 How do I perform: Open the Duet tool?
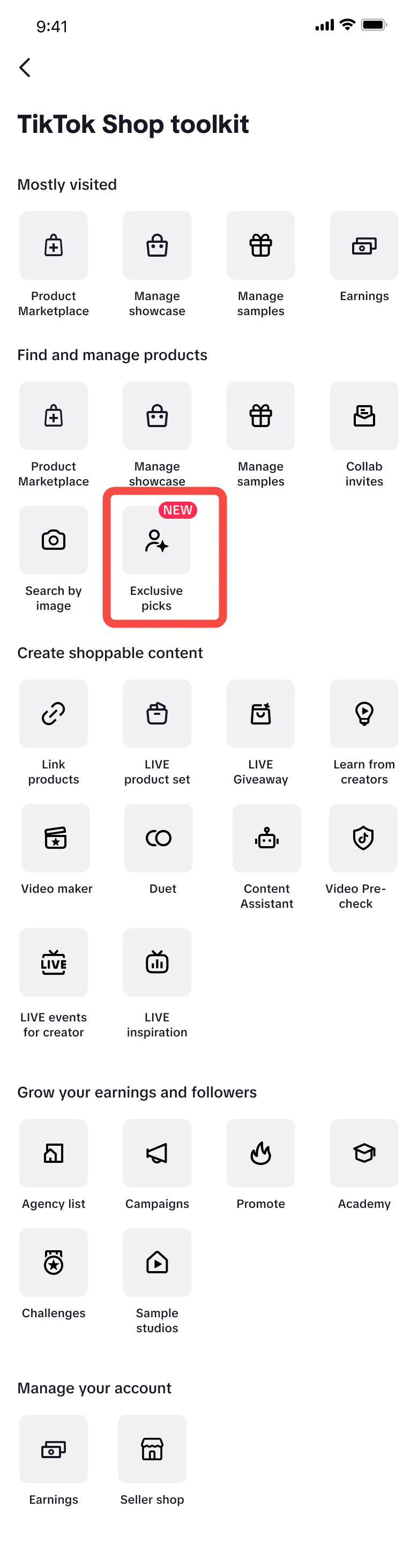pos(158,838)
